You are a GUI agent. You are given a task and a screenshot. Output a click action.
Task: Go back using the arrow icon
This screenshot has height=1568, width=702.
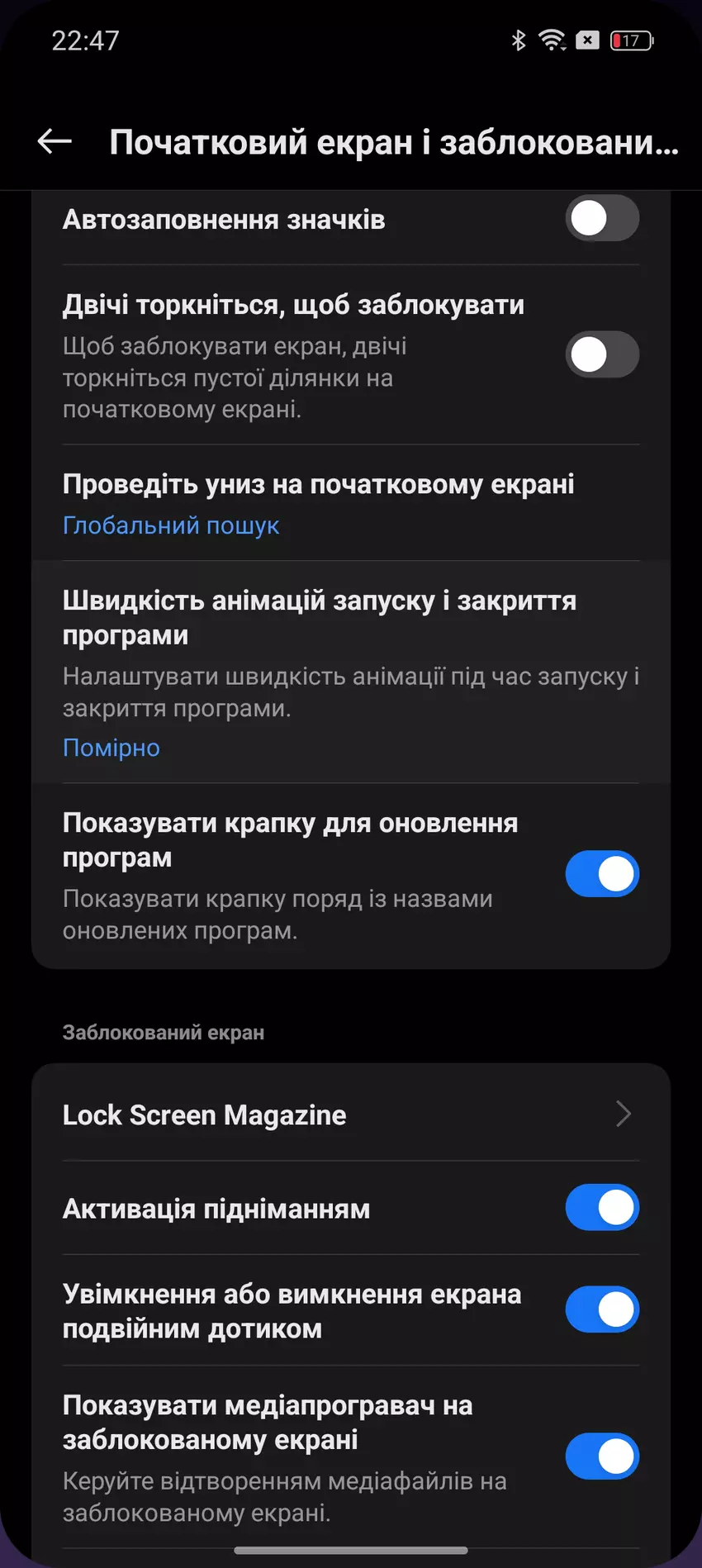coord(55,142)
